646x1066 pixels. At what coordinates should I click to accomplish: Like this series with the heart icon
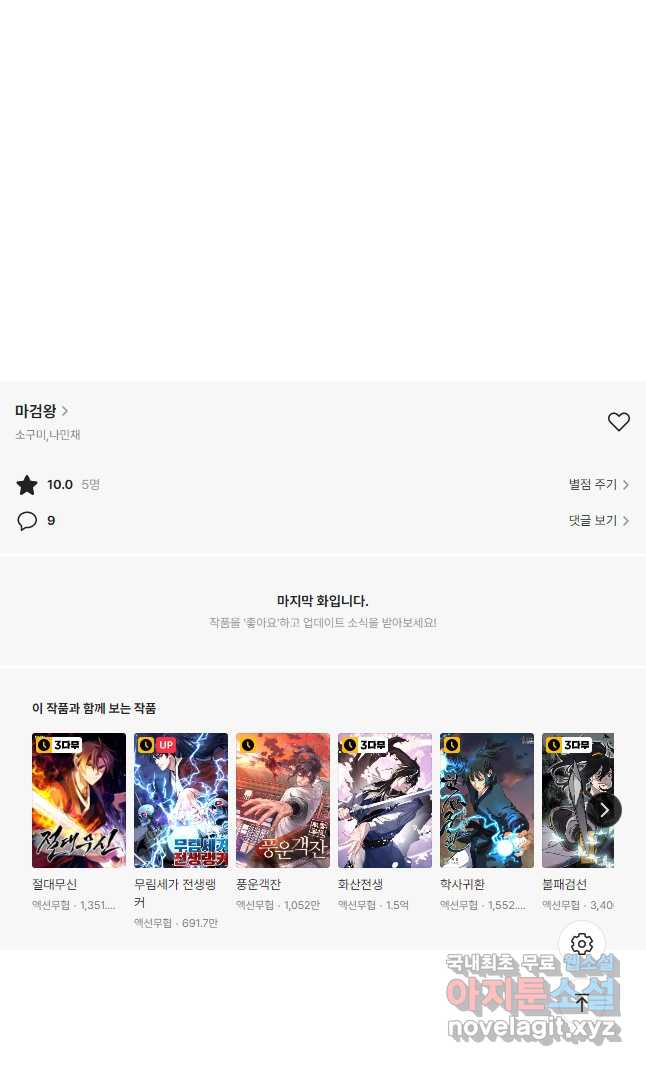click(x=618, y=422)
